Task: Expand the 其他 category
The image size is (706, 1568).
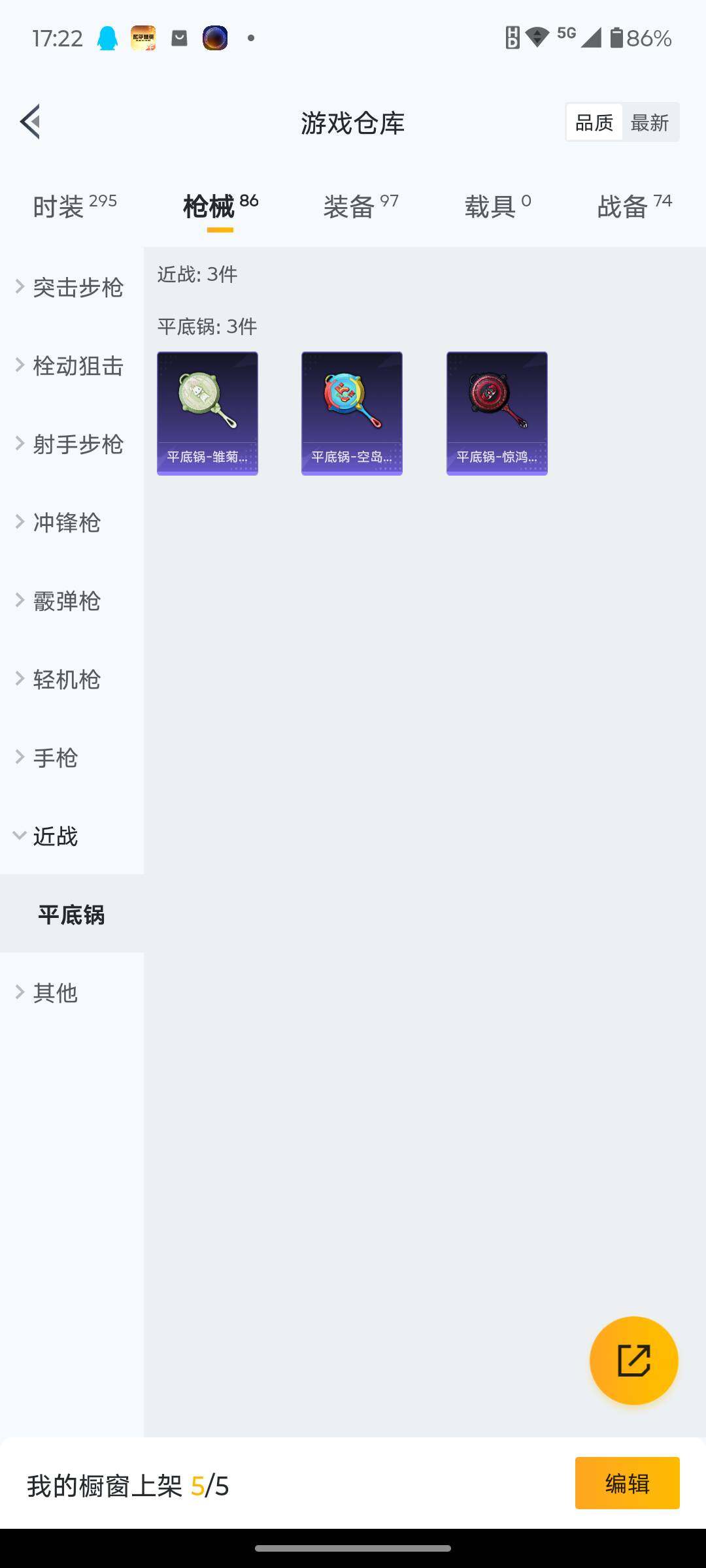Action: (55, 992)
